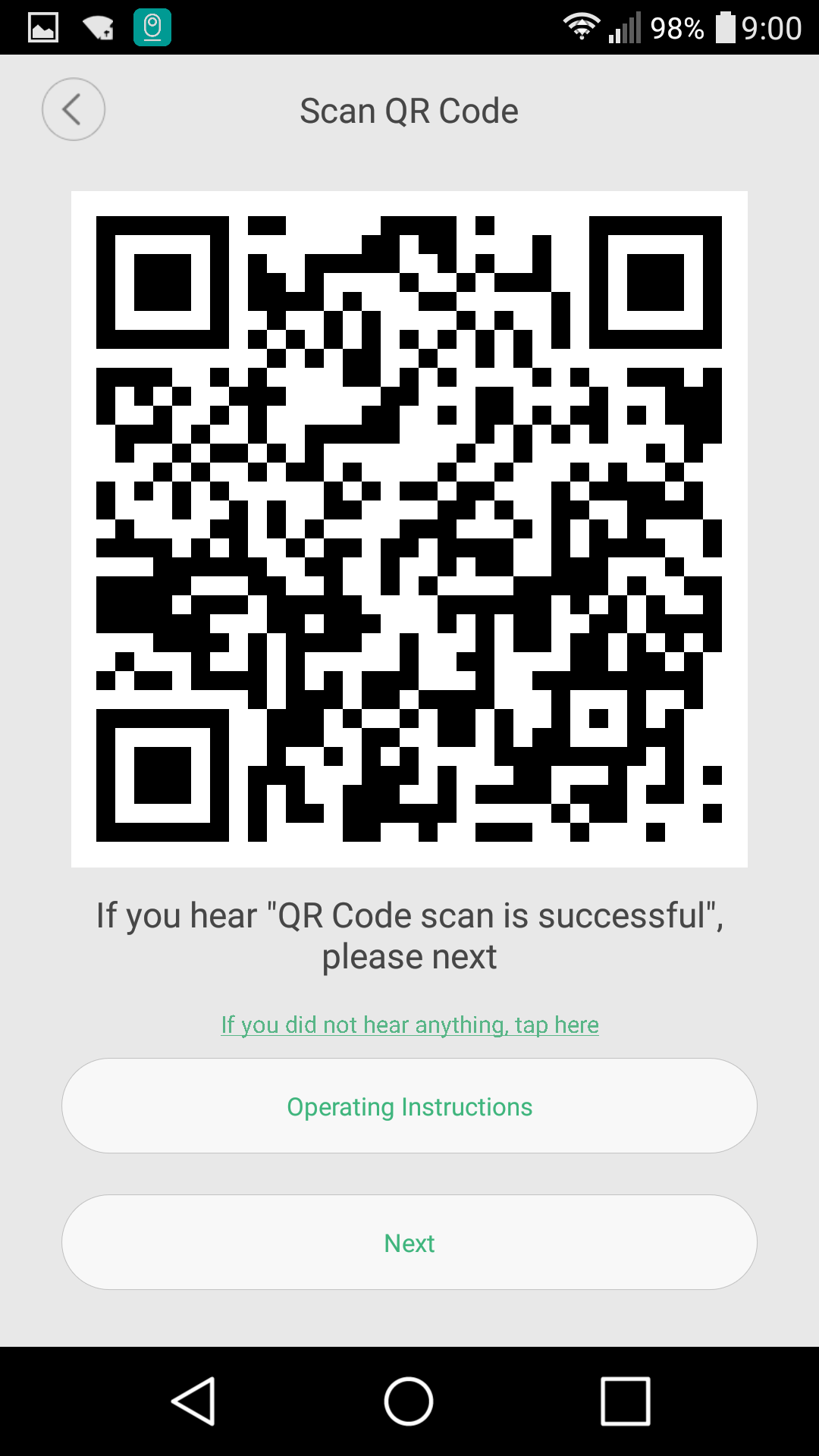Tap the 'If you did not hear anything' link
Image resolution: width=819 pixels, height=1456 pixels.
point(409,1025)
